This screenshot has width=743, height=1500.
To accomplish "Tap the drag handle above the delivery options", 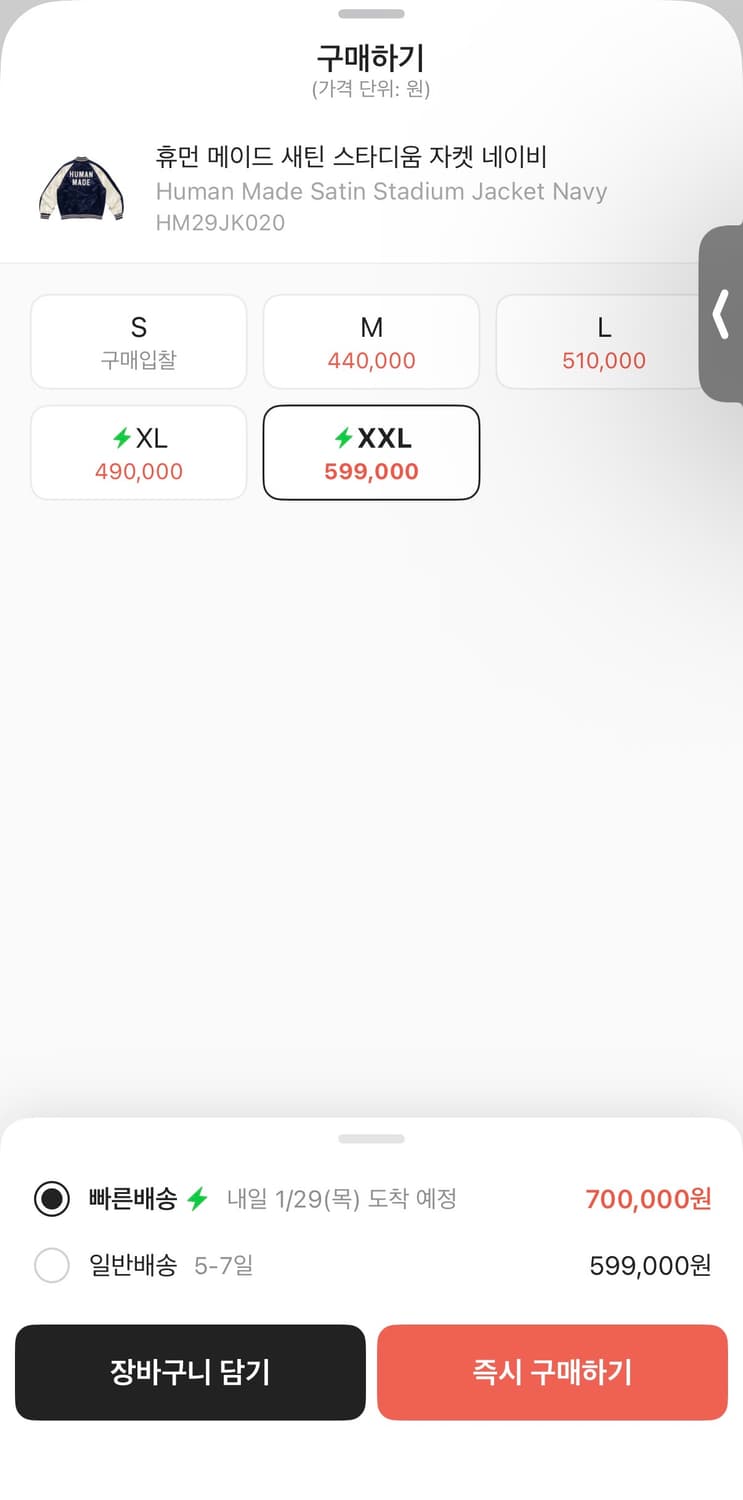I will (371, 1138).
